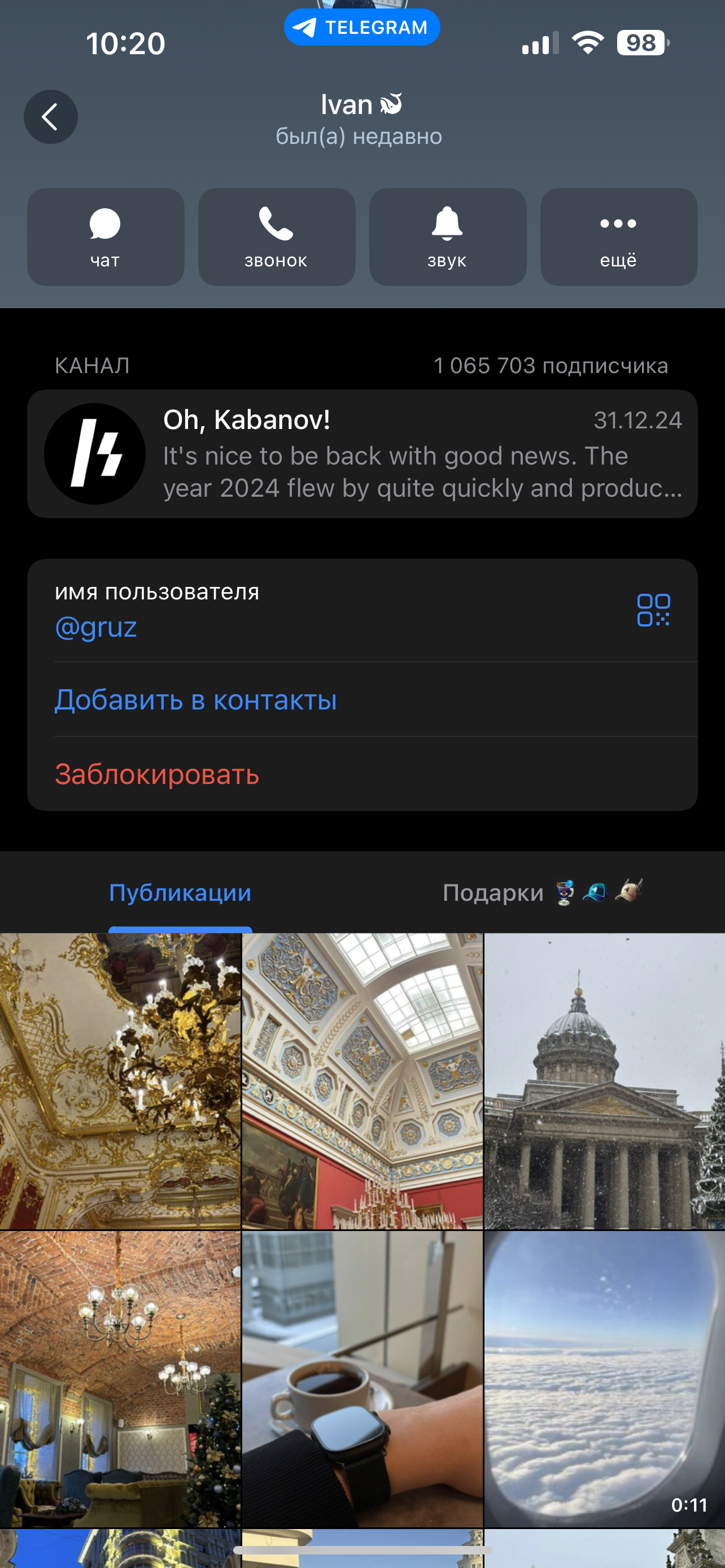
Task: Tap Заблокировать to block user
Action: (x=157, y=774)
